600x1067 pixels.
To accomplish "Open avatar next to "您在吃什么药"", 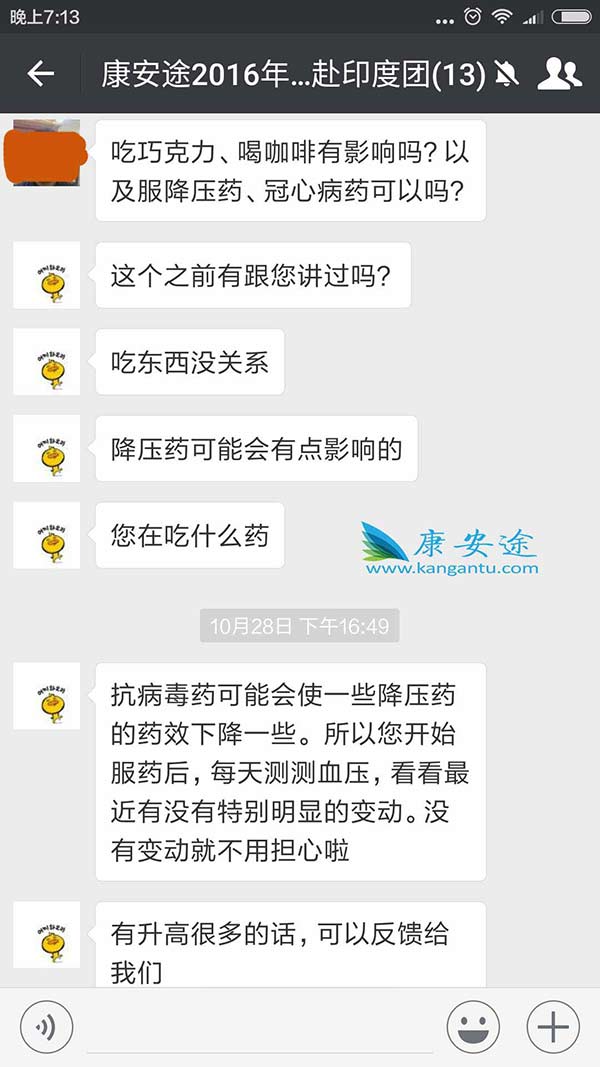I will click(x=46, y=536).
